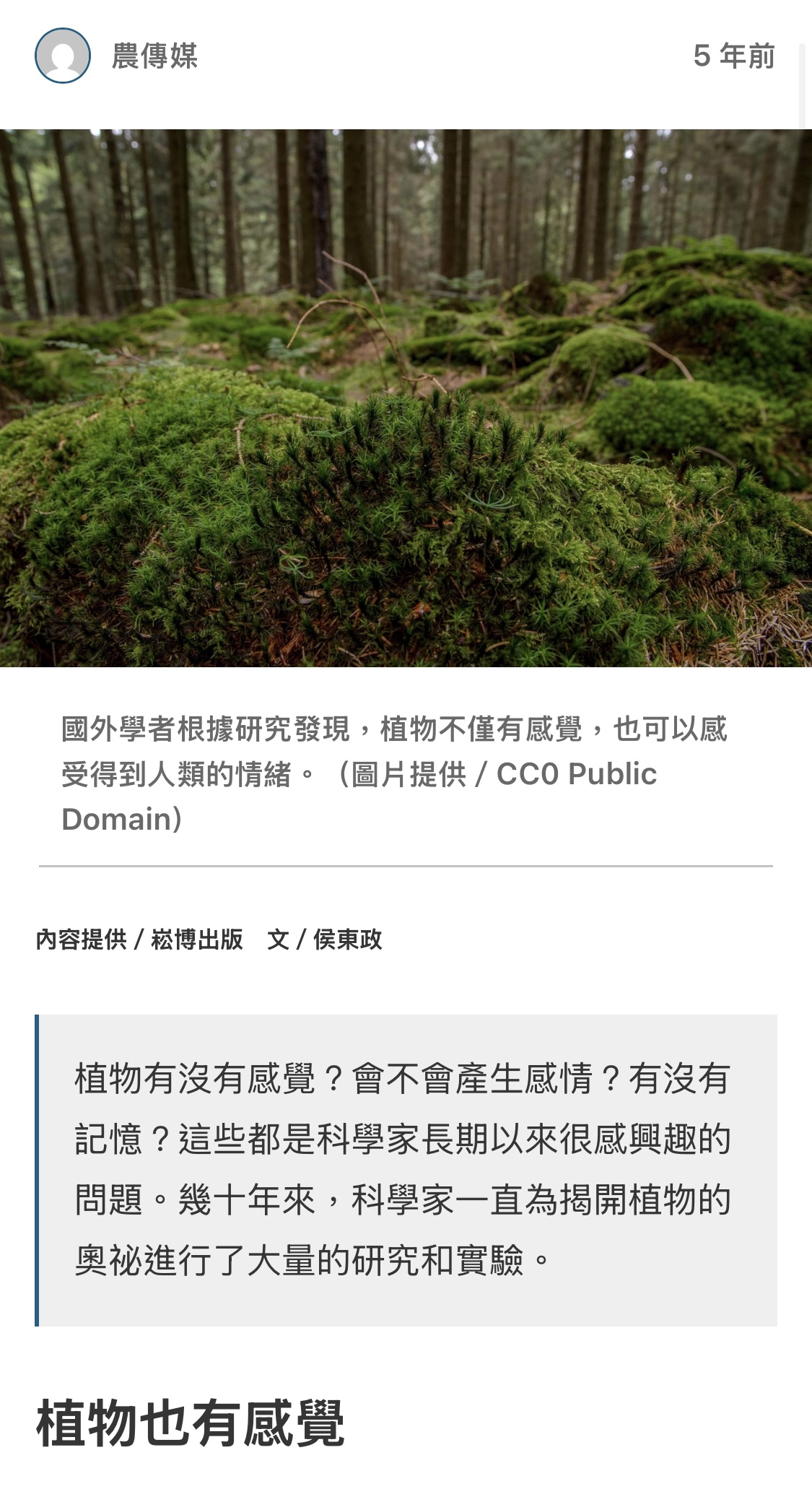The width and height of the screenshot is (812, 1489).
Task: Open the 農傳媒 publisher name
Action: coord(154,56)
